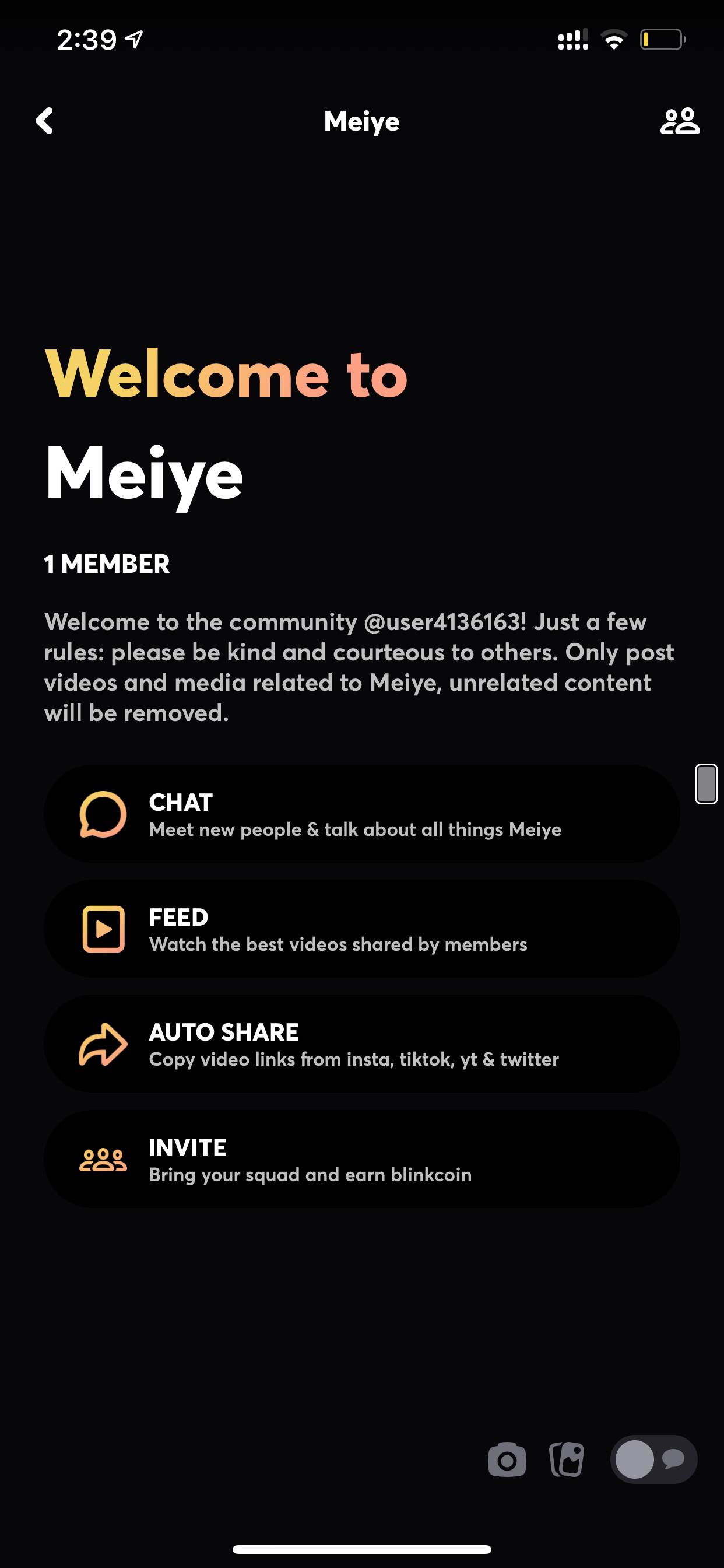Tap INVITE to bring your squad
724x1568 pixels.
(x=362, y=1160)
